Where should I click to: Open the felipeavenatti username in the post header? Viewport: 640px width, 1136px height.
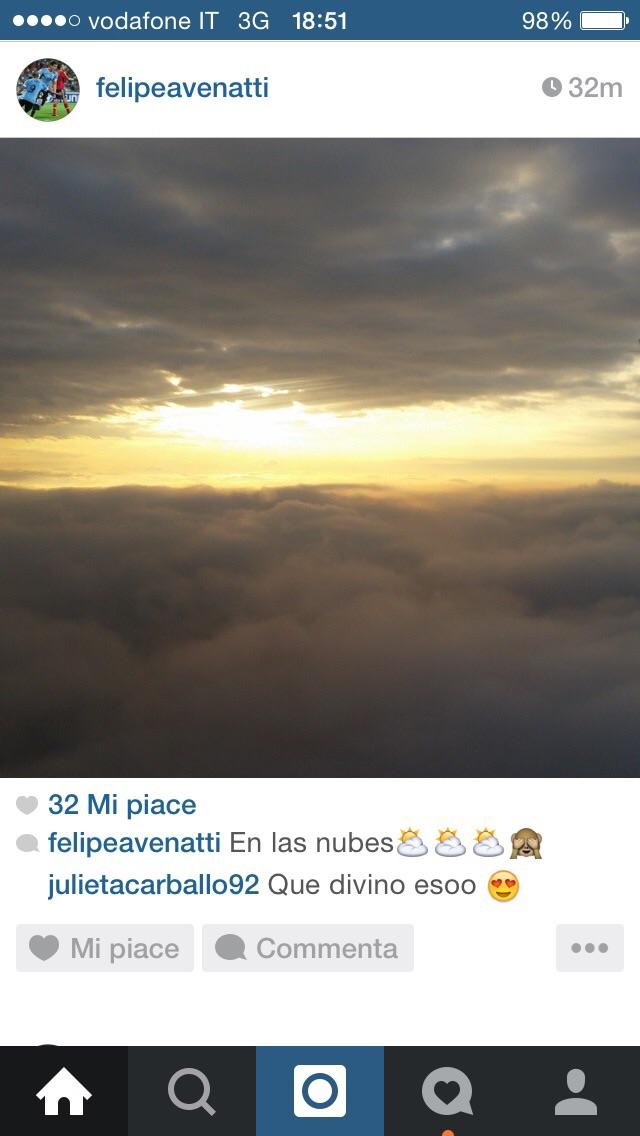tap(182, 88)
